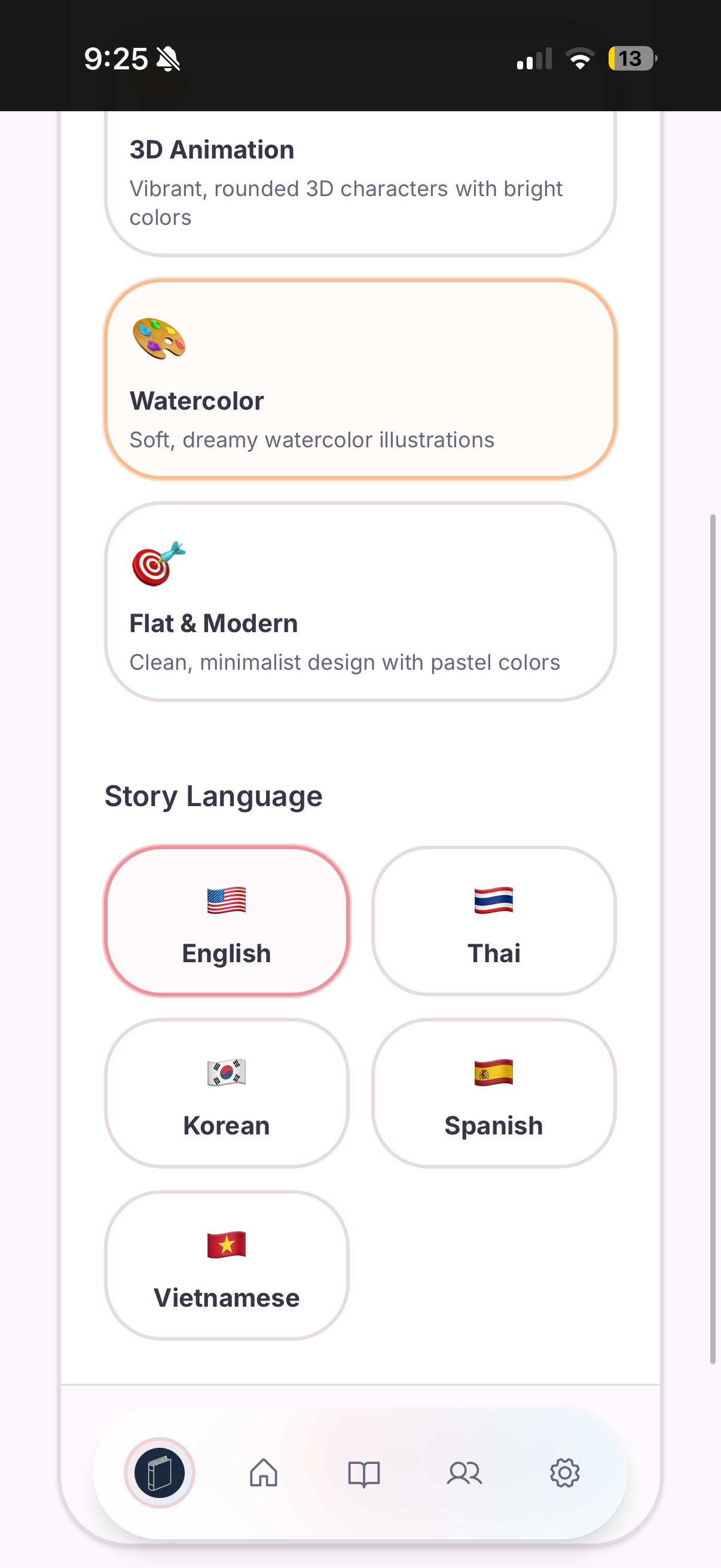Screen dimensions: 721x1568
Task: Pick Vietnamese as the story language
Action: click(x=227, y=1265)
